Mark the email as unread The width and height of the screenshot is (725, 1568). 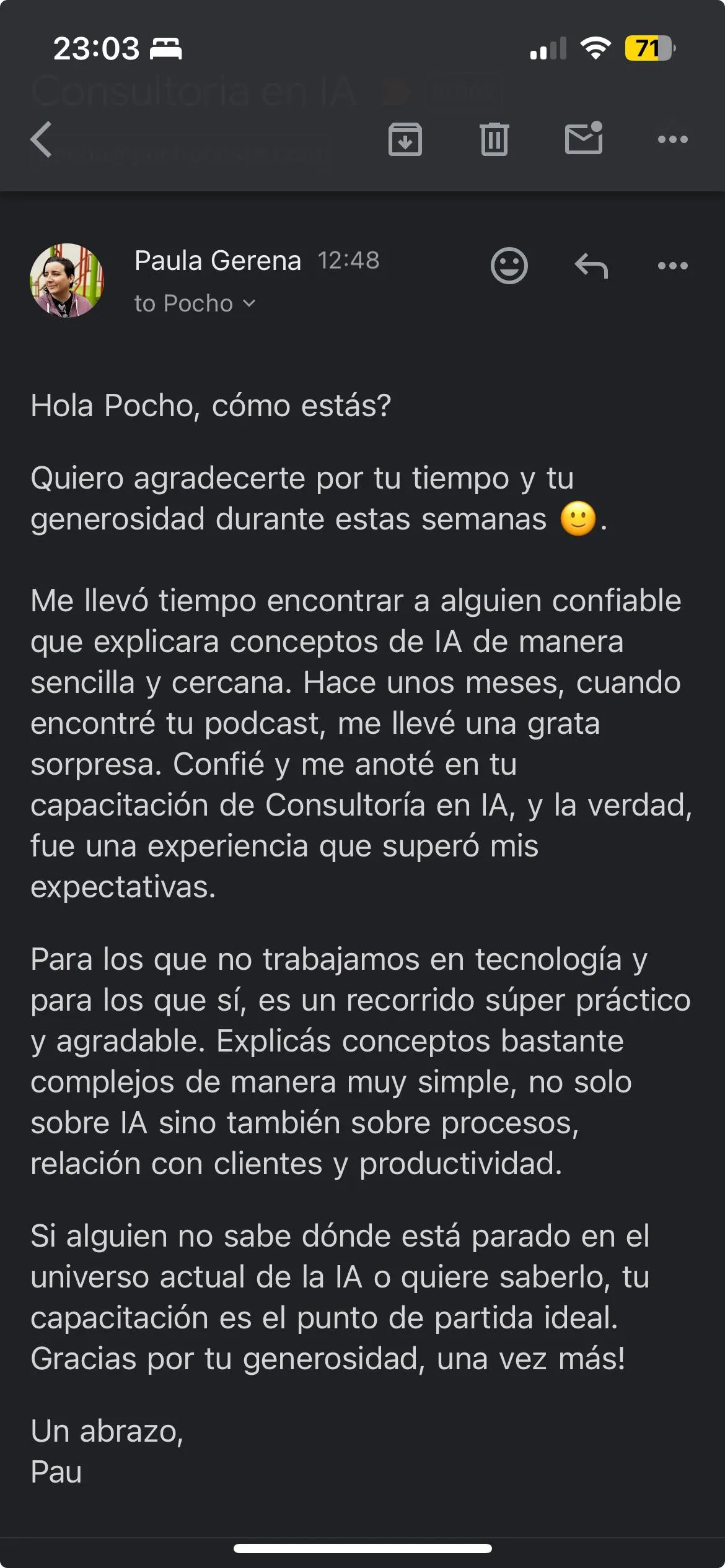pyautogui.click(x=584, y=137)
